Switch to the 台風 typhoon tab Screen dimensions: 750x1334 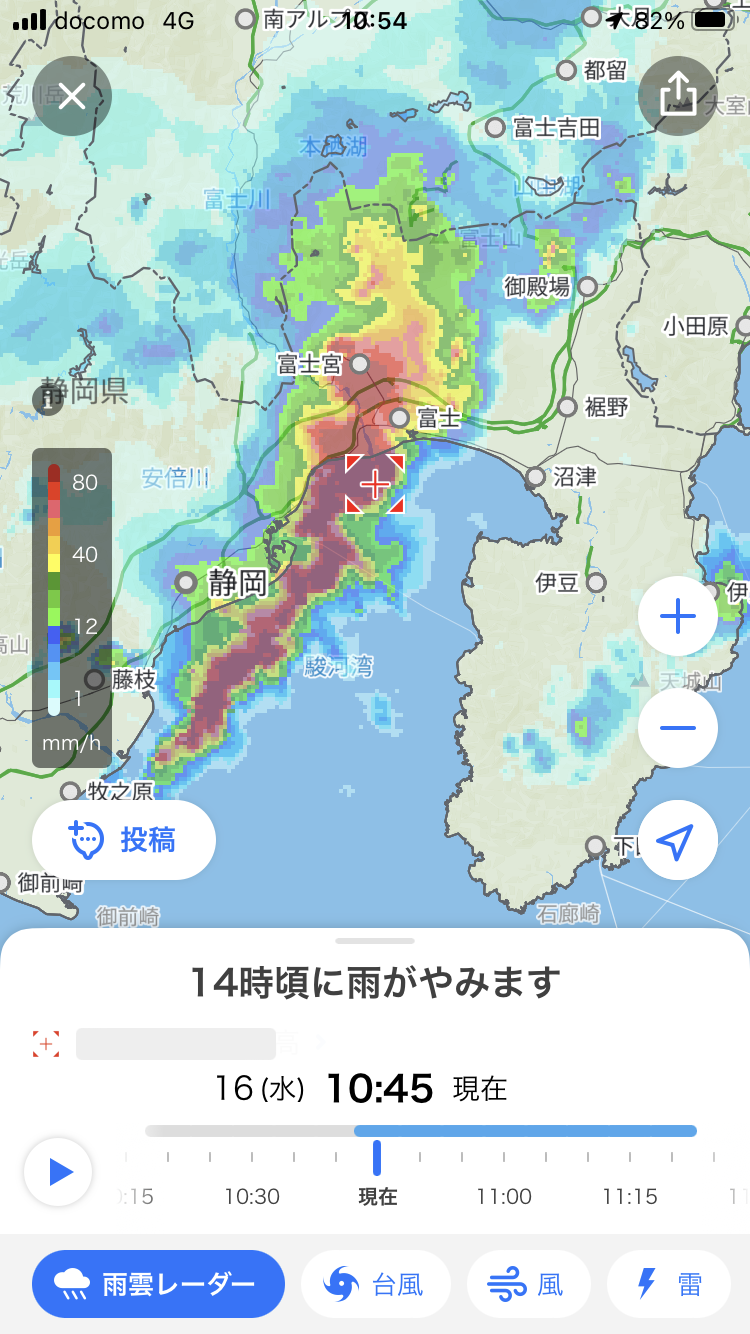tap(376, 1284)
